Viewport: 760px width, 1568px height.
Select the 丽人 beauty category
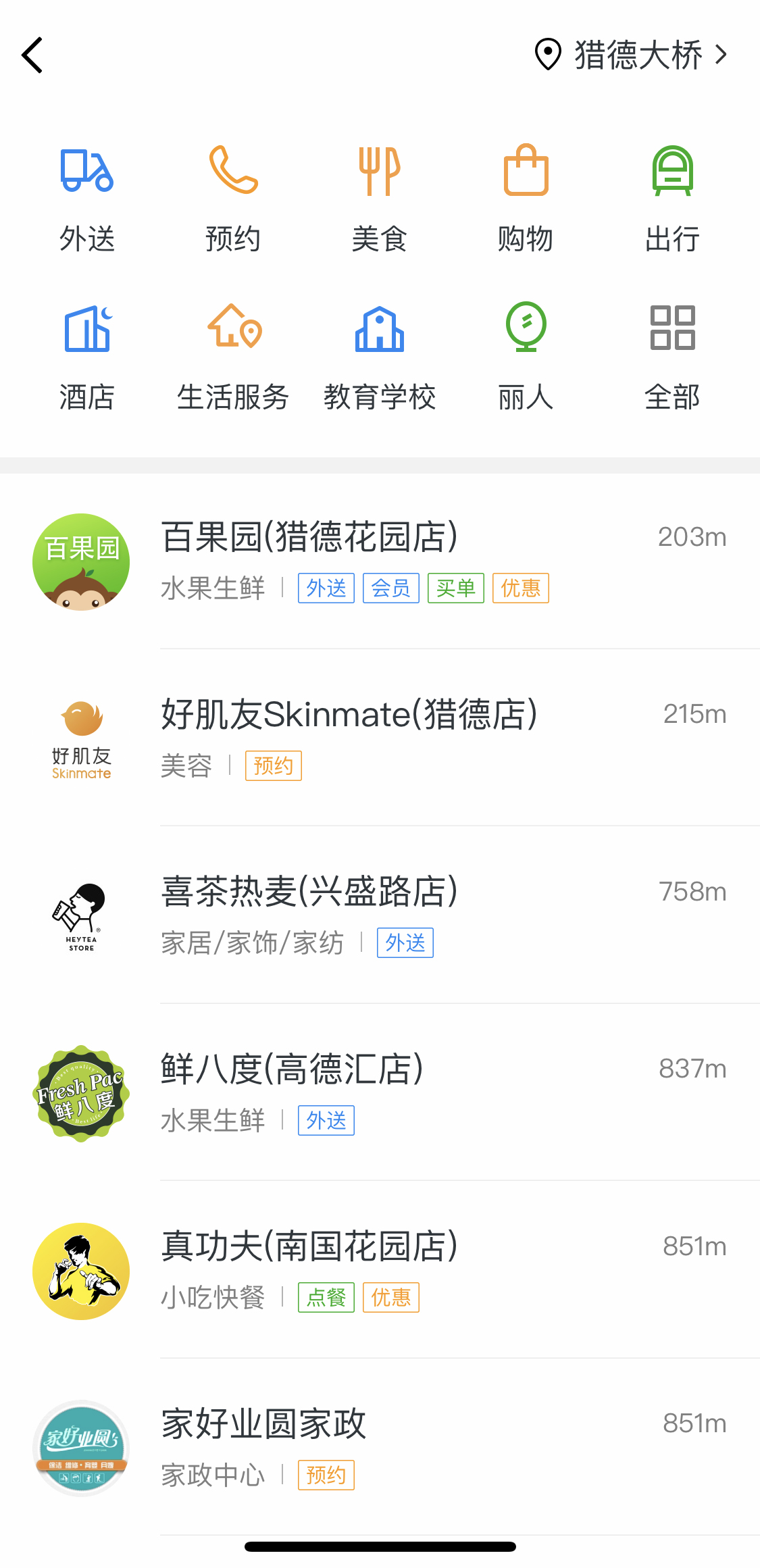pos(526,358)
